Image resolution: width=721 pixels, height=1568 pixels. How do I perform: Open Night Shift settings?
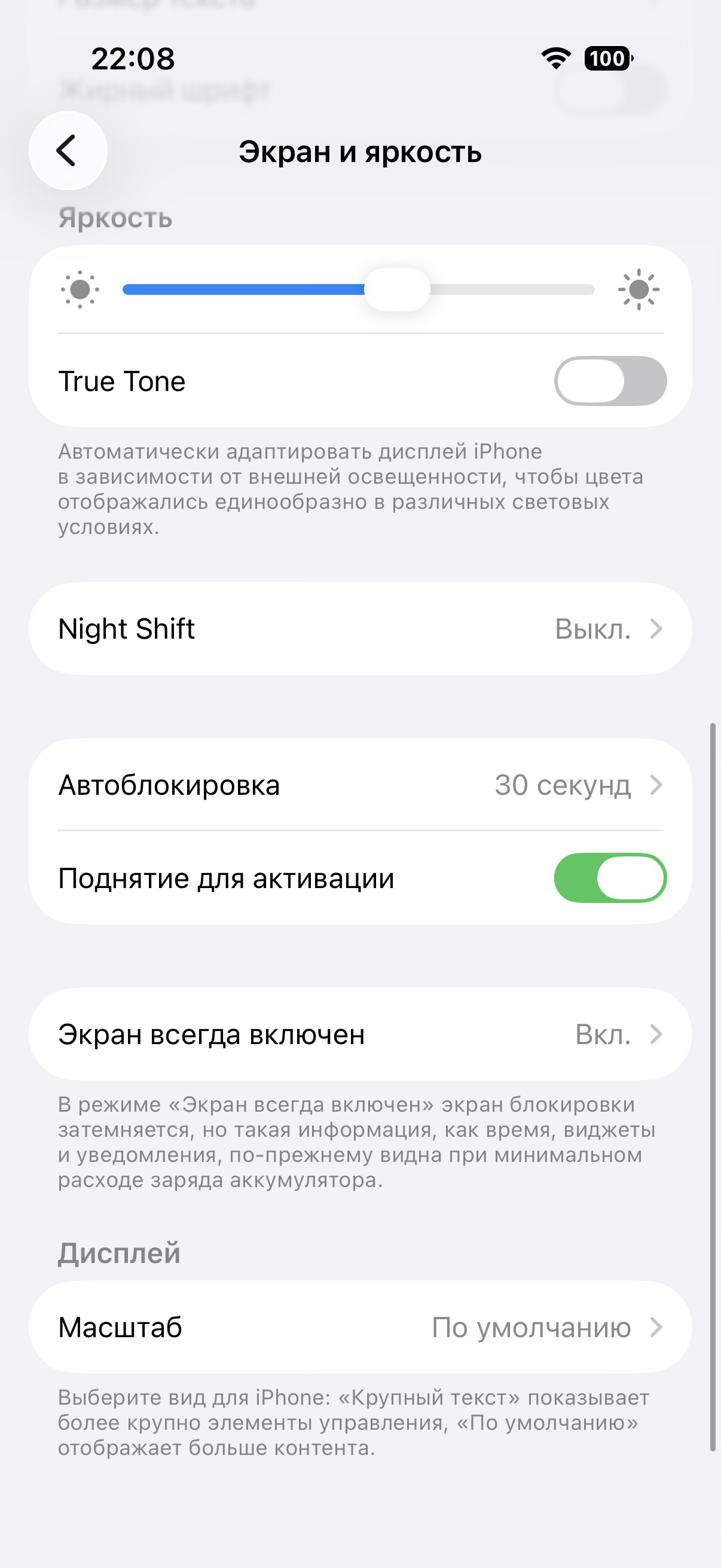(x=360, y=629)
